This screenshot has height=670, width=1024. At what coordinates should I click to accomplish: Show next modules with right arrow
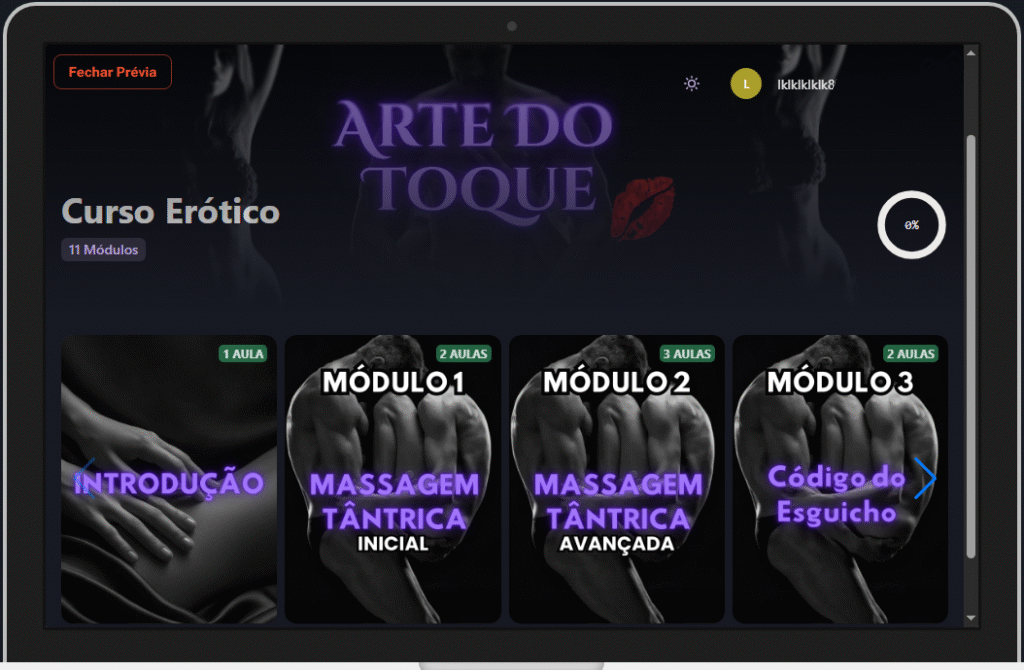click(x=925, y=478)
